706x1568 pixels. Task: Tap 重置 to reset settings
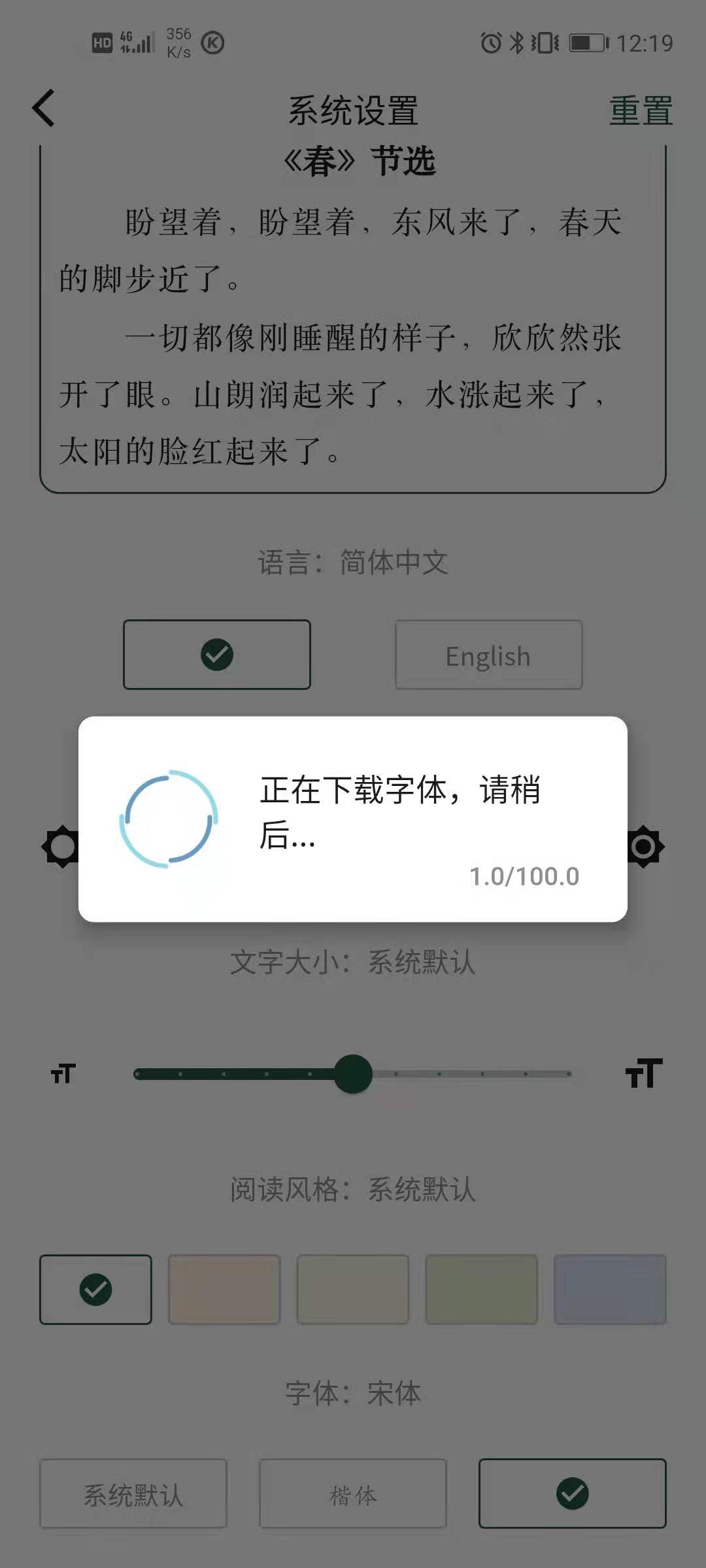(x=641, y=110)
